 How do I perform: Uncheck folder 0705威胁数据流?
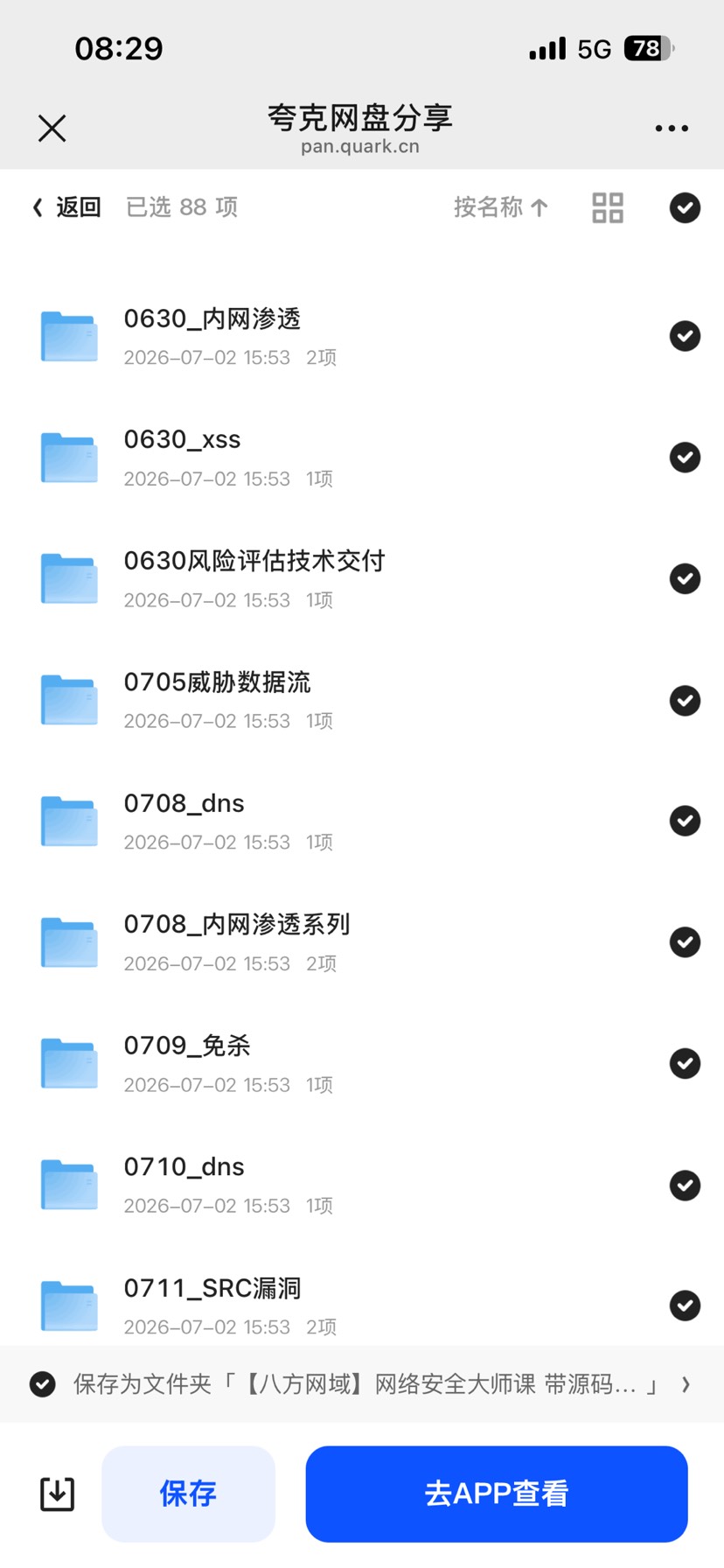(685, 700)
